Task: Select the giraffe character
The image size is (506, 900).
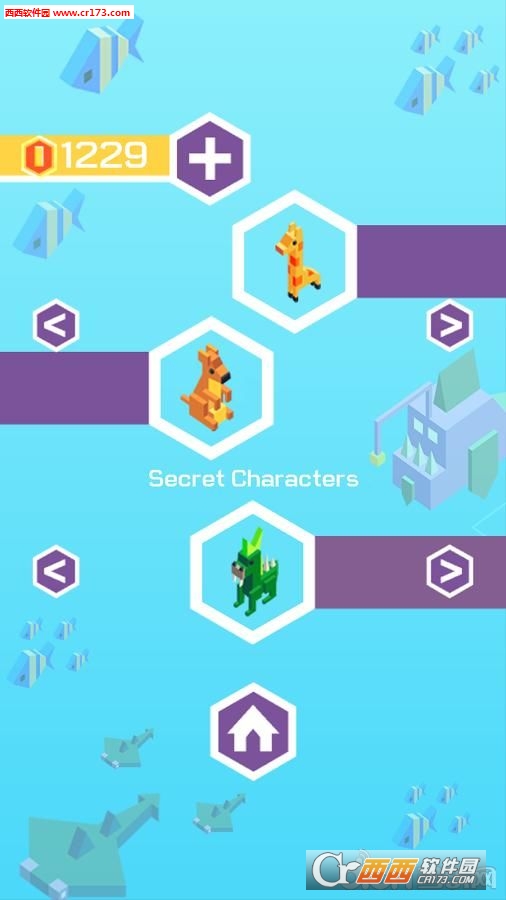Action: click(x=294, y=261)
